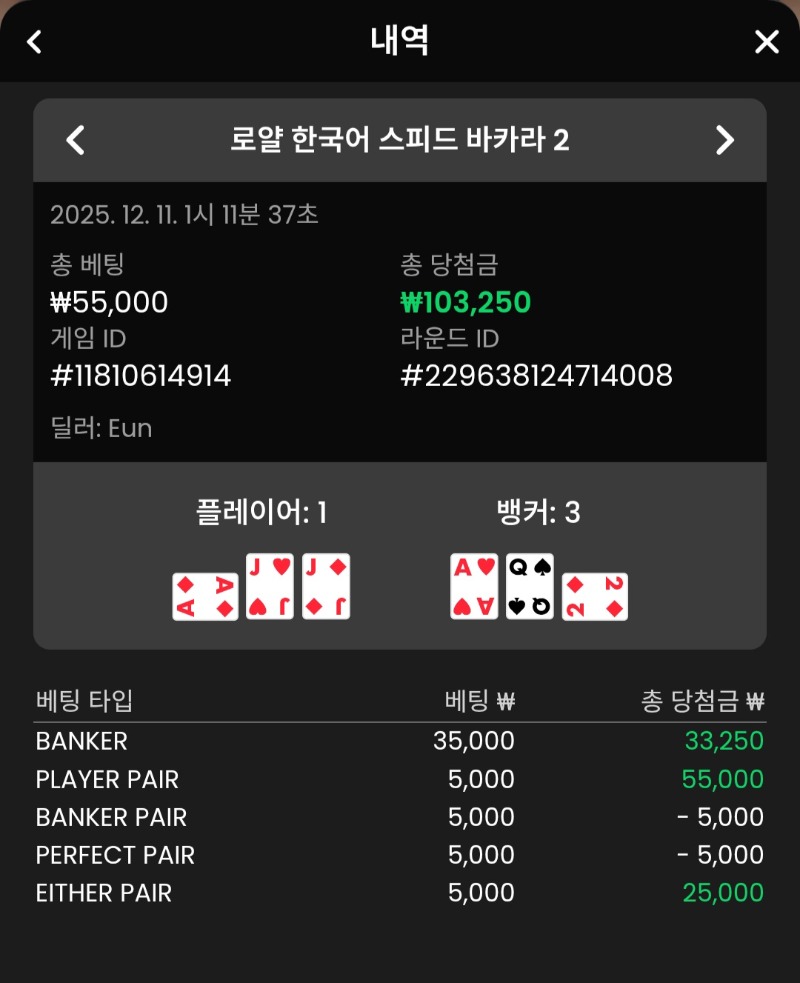Select the game title 로얄 한국어 스피드 바카라 2
800x983 pixels.
(x=400, y=141)
